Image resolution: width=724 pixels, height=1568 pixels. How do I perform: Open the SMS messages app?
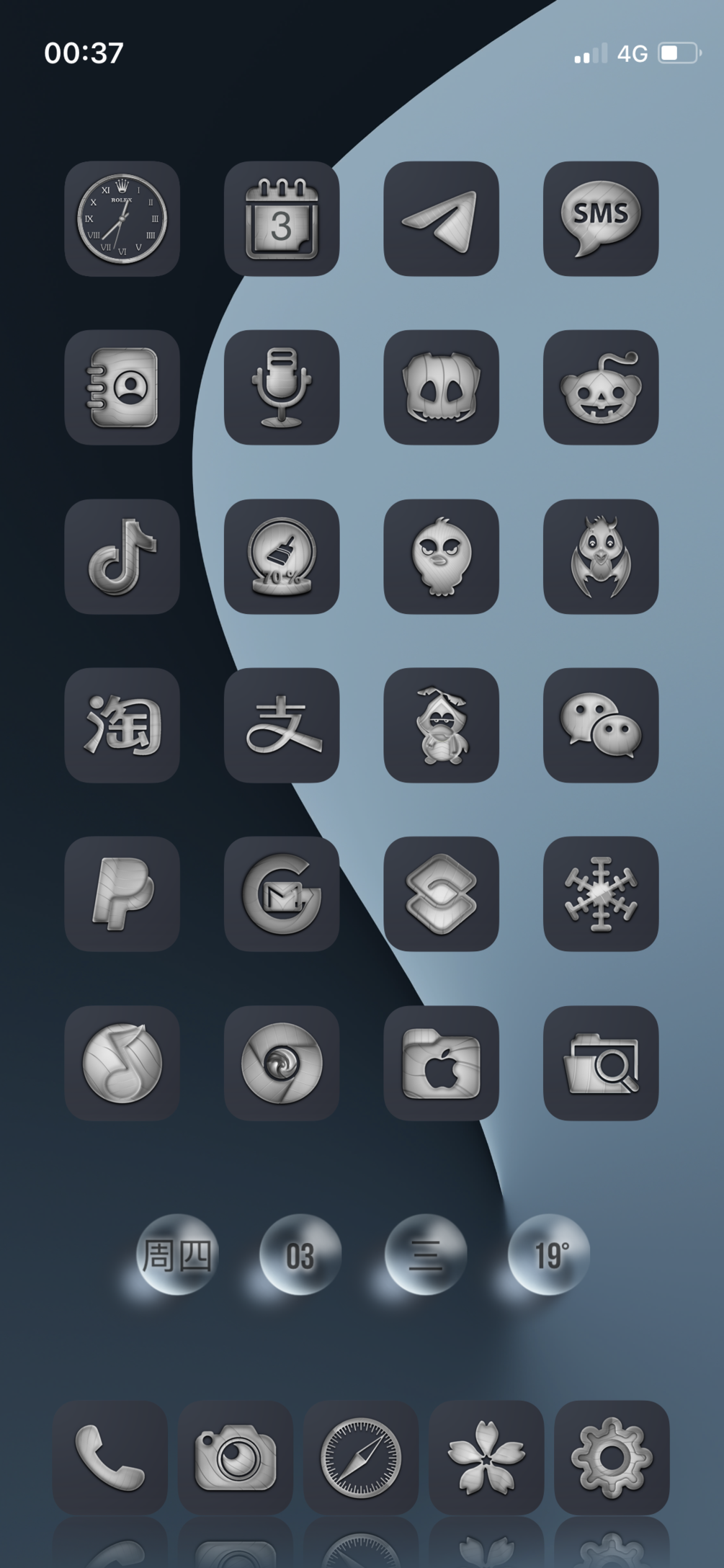coord(601,218)
